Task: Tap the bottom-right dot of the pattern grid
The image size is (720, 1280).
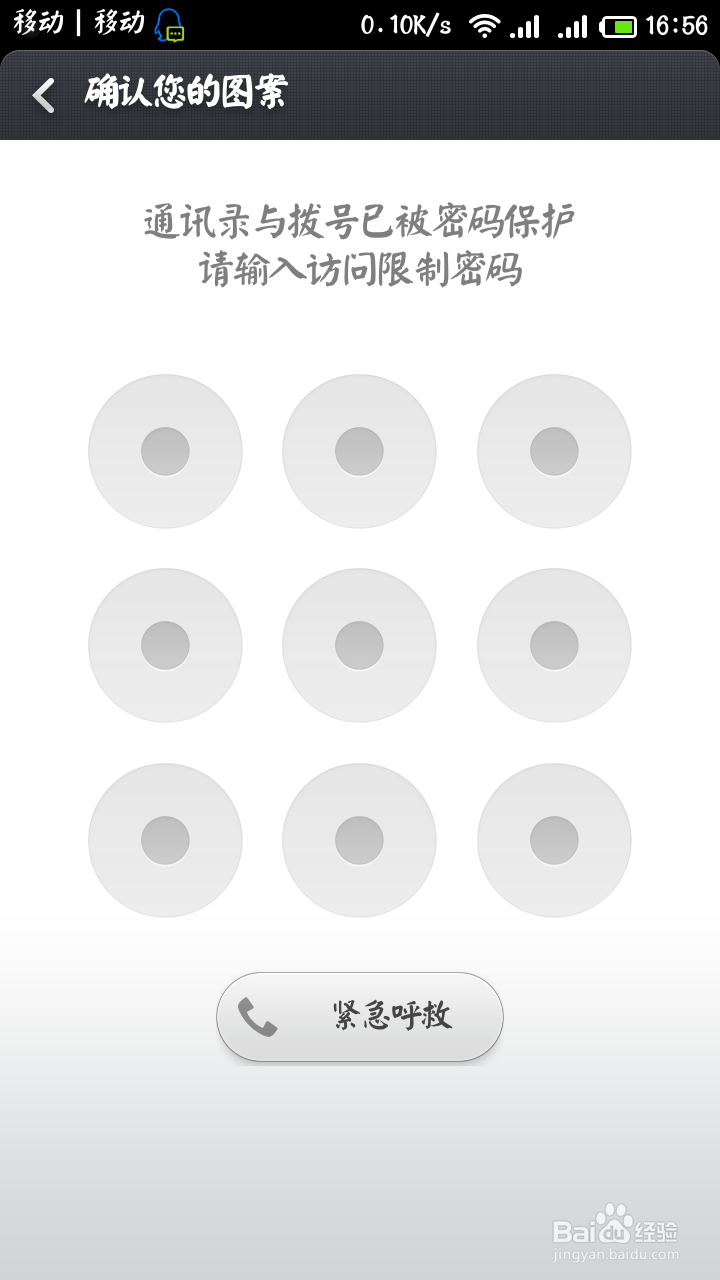Action: (554, 840)
